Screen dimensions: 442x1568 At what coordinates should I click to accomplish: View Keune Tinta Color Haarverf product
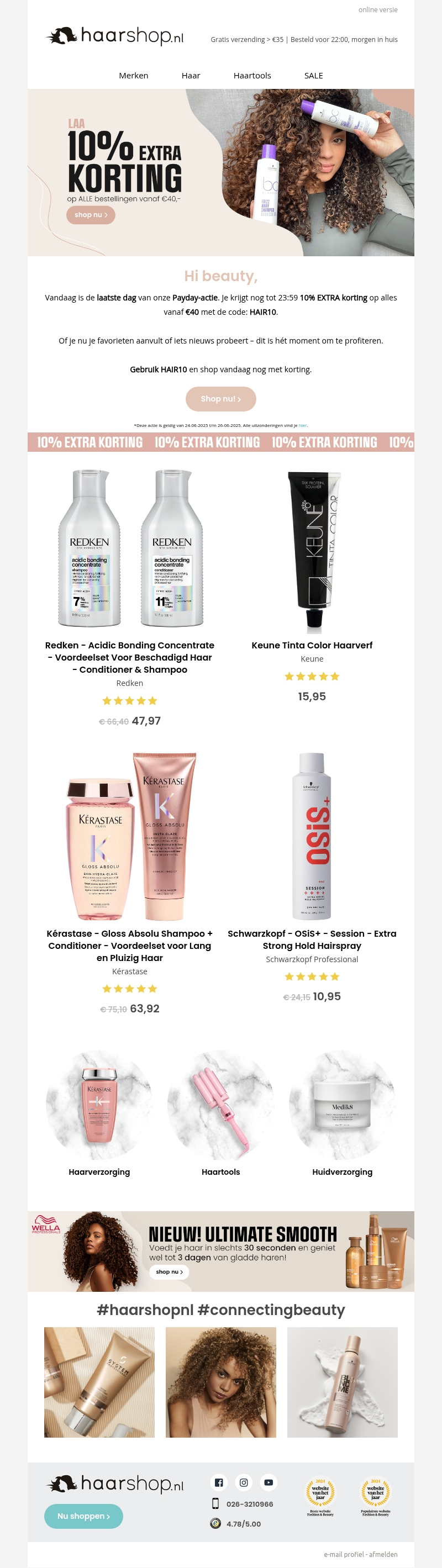(312, 645)
